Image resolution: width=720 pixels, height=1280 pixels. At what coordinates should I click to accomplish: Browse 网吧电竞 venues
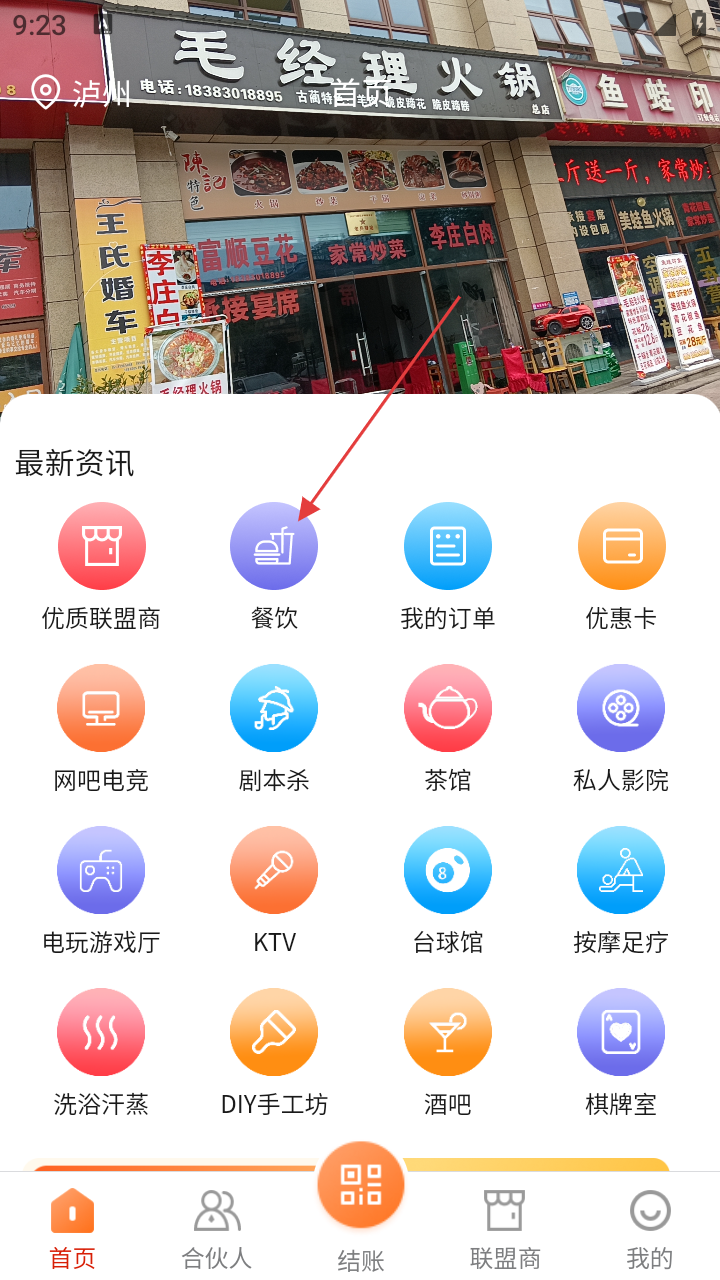pos(101,708)
